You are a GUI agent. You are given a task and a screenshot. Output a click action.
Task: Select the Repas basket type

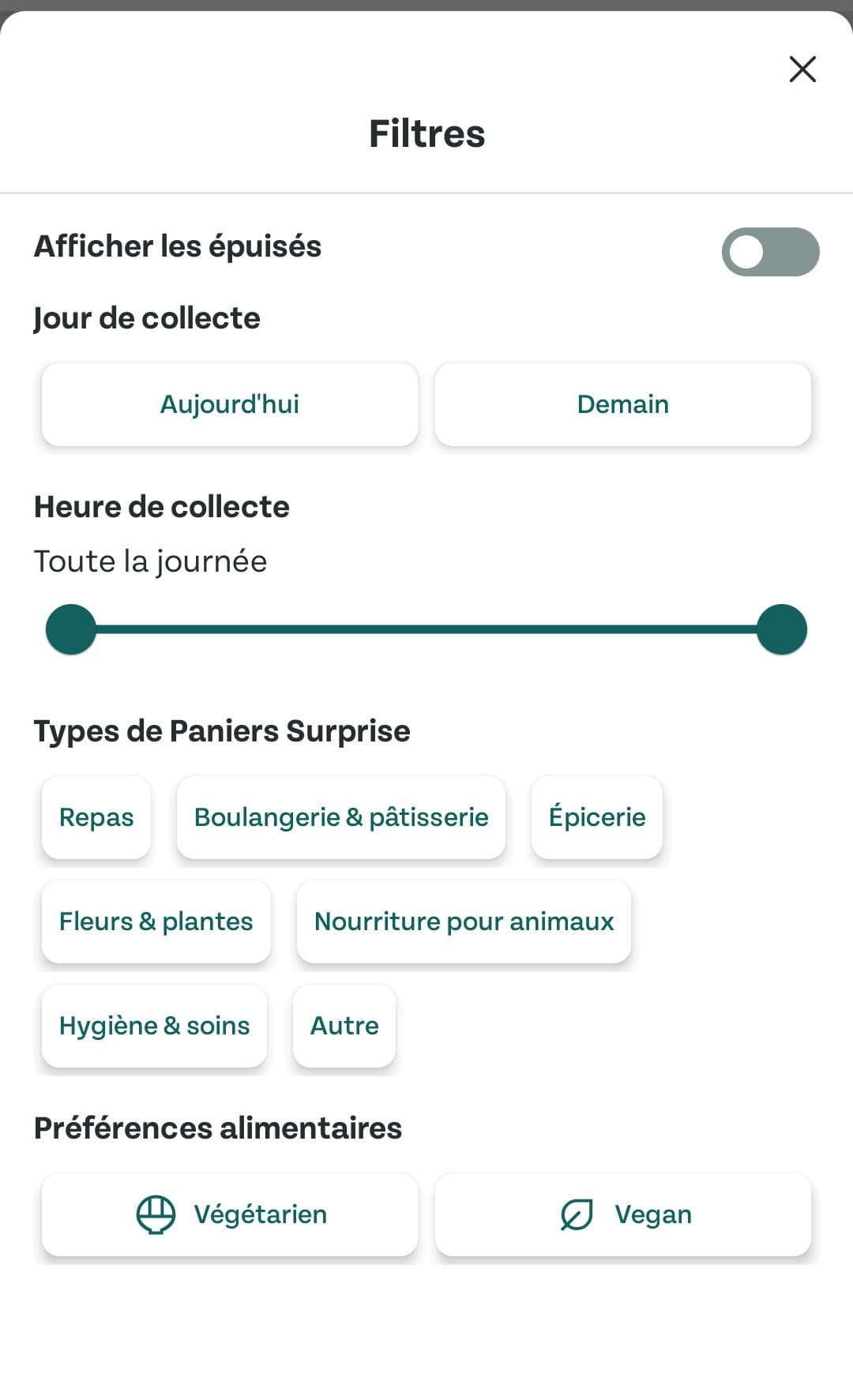[x=96, y=817]
